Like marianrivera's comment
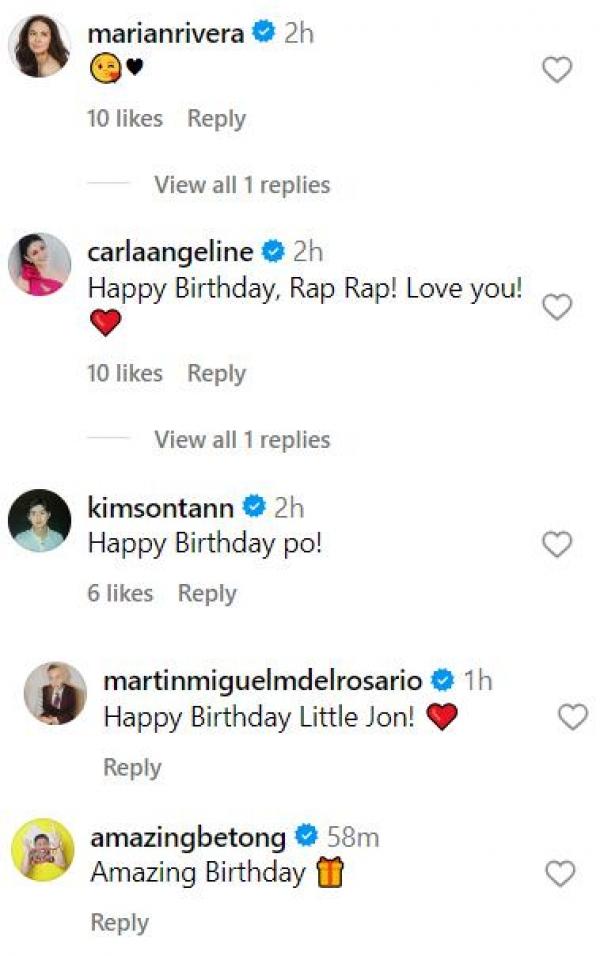Viewport: 600px width, 956px height. (556, 70)
